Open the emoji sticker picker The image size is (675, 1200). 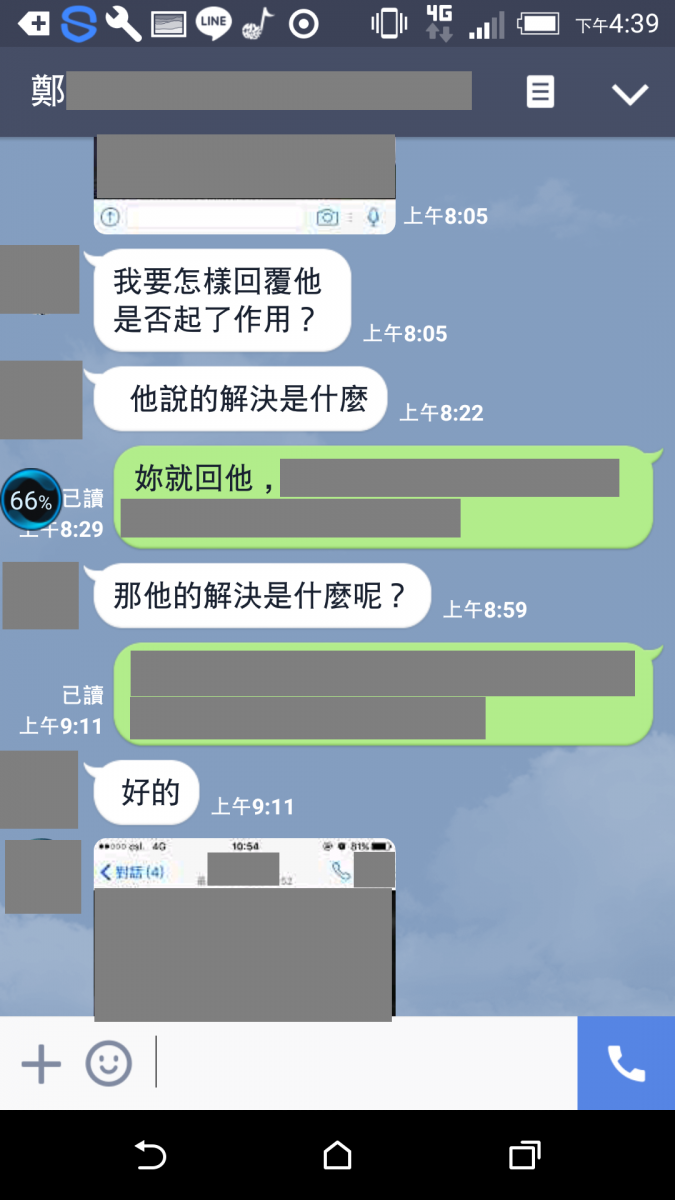click(x=108, y=1064)
